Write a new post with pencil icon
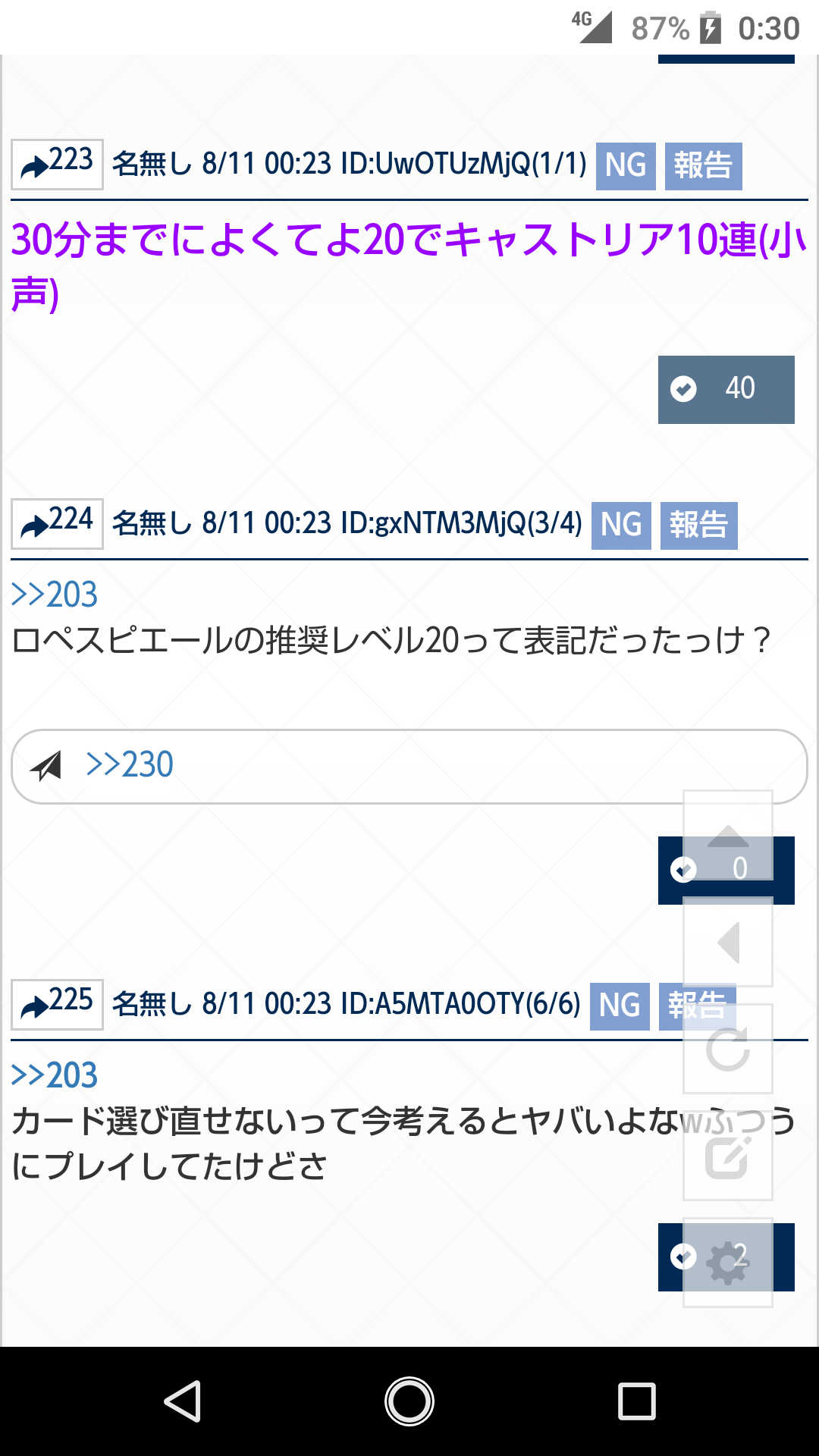This screenshot has width=819, height=1456. 728,1156
